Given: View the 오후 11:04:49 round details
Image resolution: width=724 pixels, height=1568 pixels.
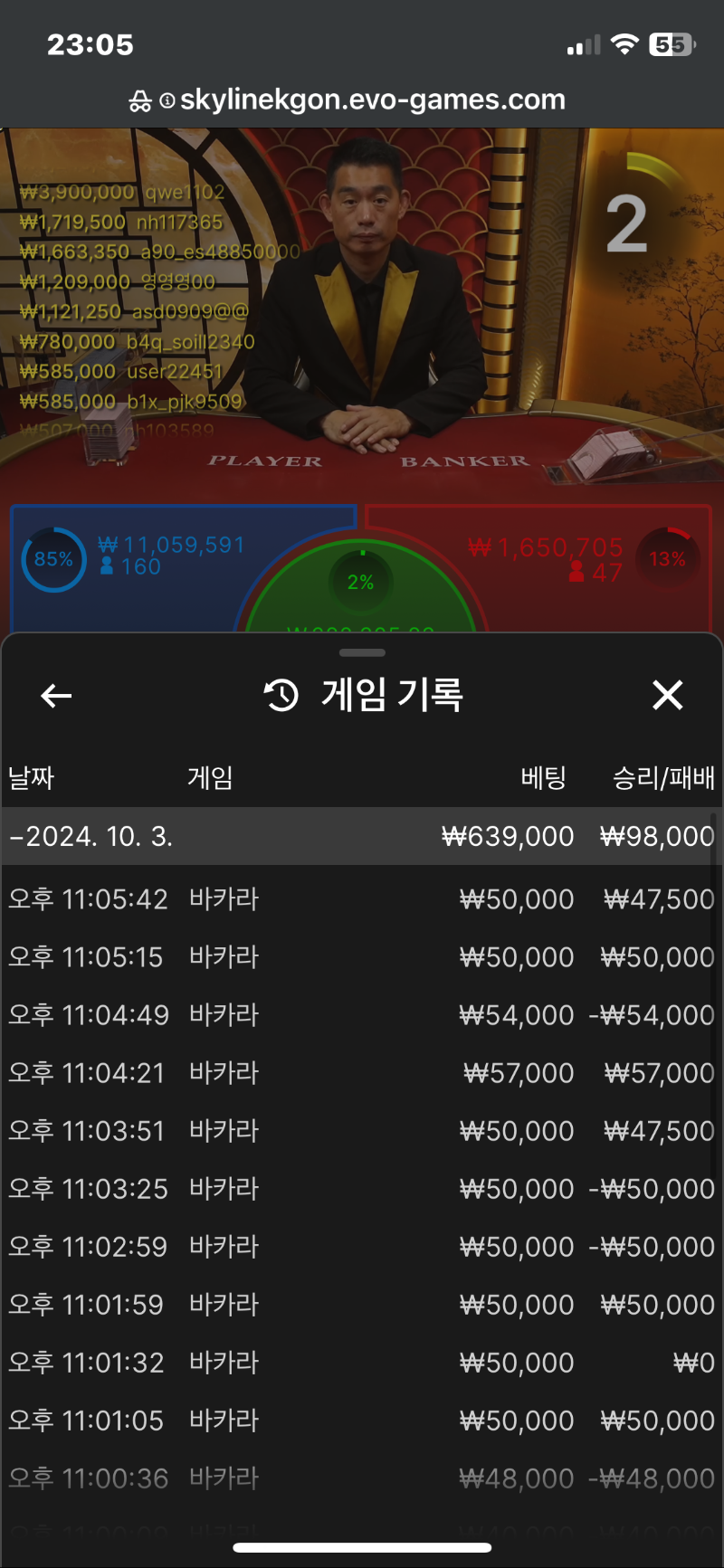Looking at the screenshot, I should (362, 1015).
